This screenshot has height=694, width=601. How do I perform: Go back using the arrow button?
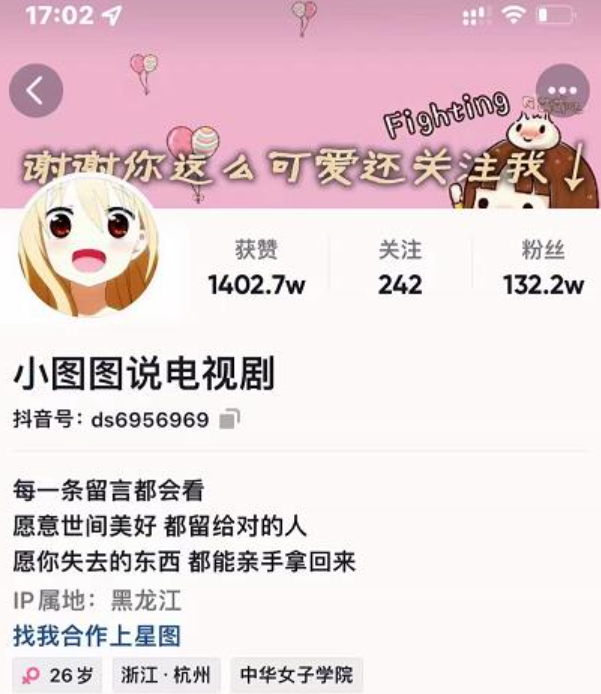pos(36,91)
